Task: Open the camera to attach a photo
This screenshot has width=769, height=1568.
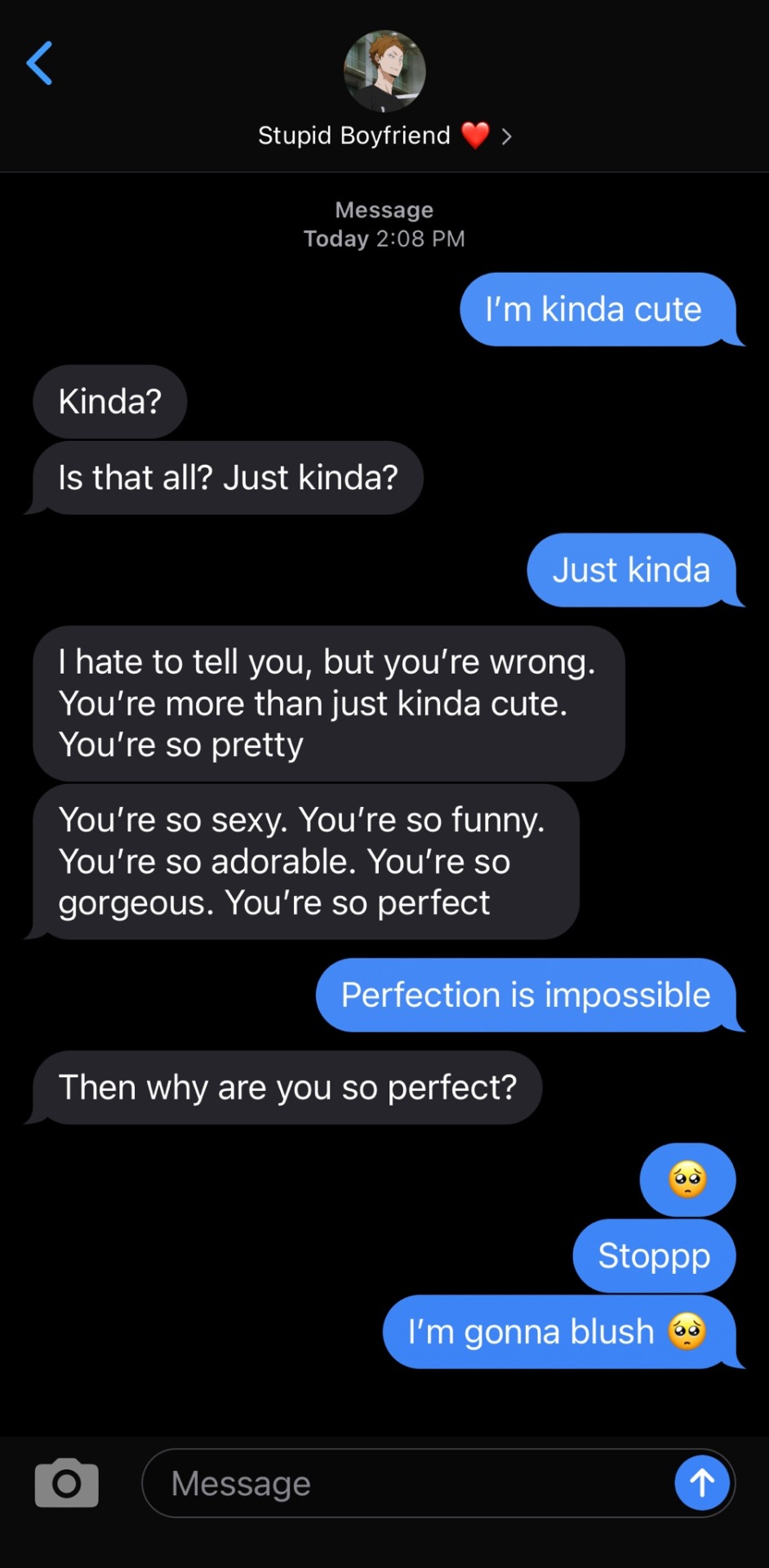Action: coord(66,1482)
